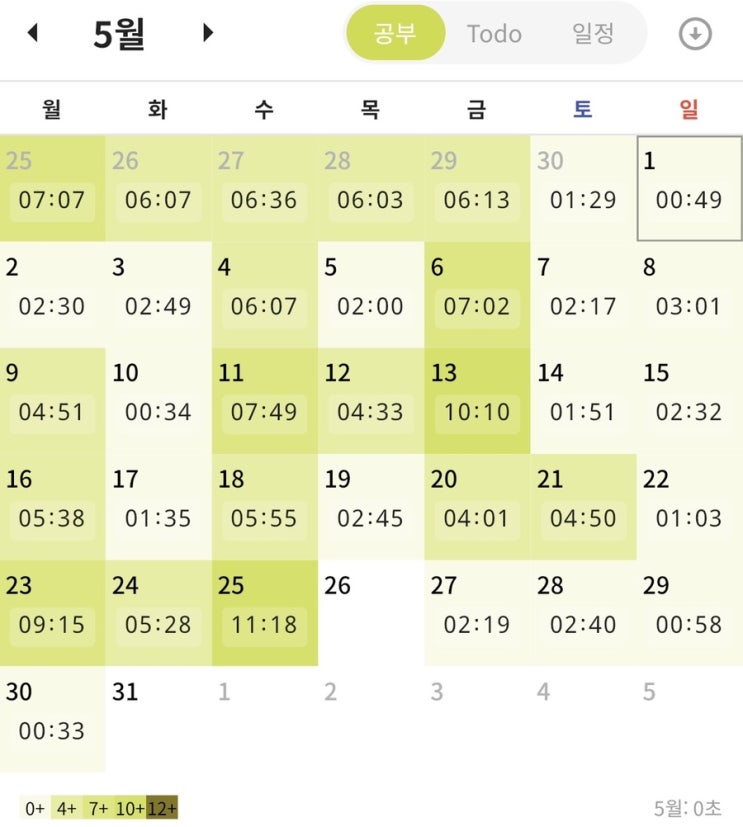Screen dimensions: 743x827
Task: Open May 30 showing 00:33
Action: [x=52, y=718]
